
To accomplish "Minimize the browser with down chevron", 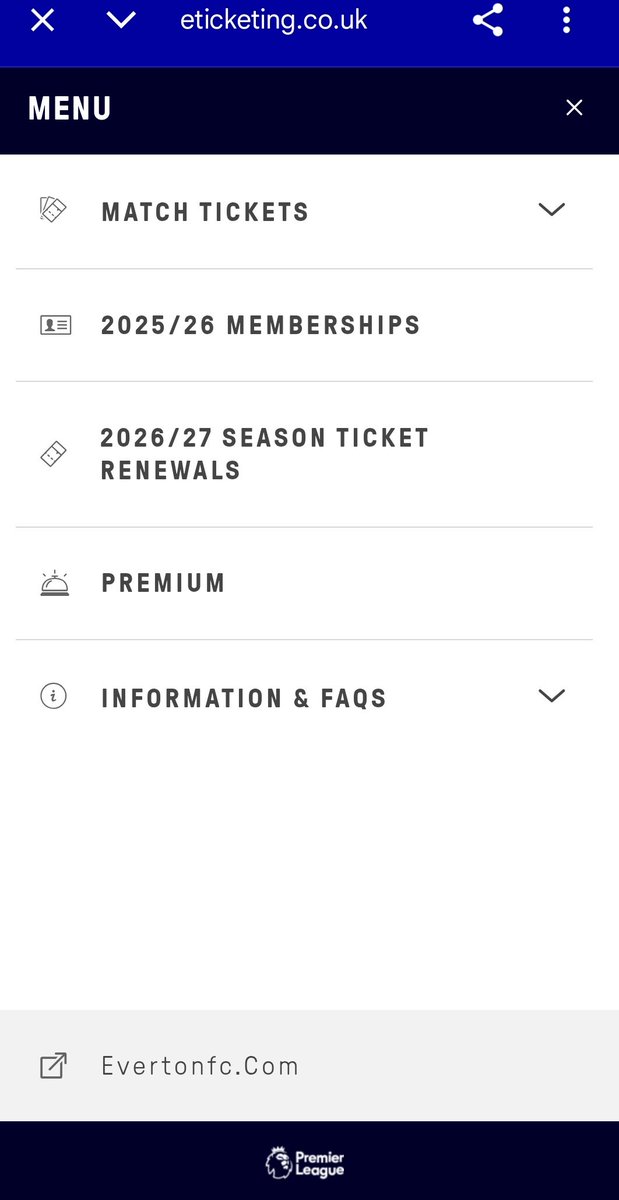I will coord(121,20).
